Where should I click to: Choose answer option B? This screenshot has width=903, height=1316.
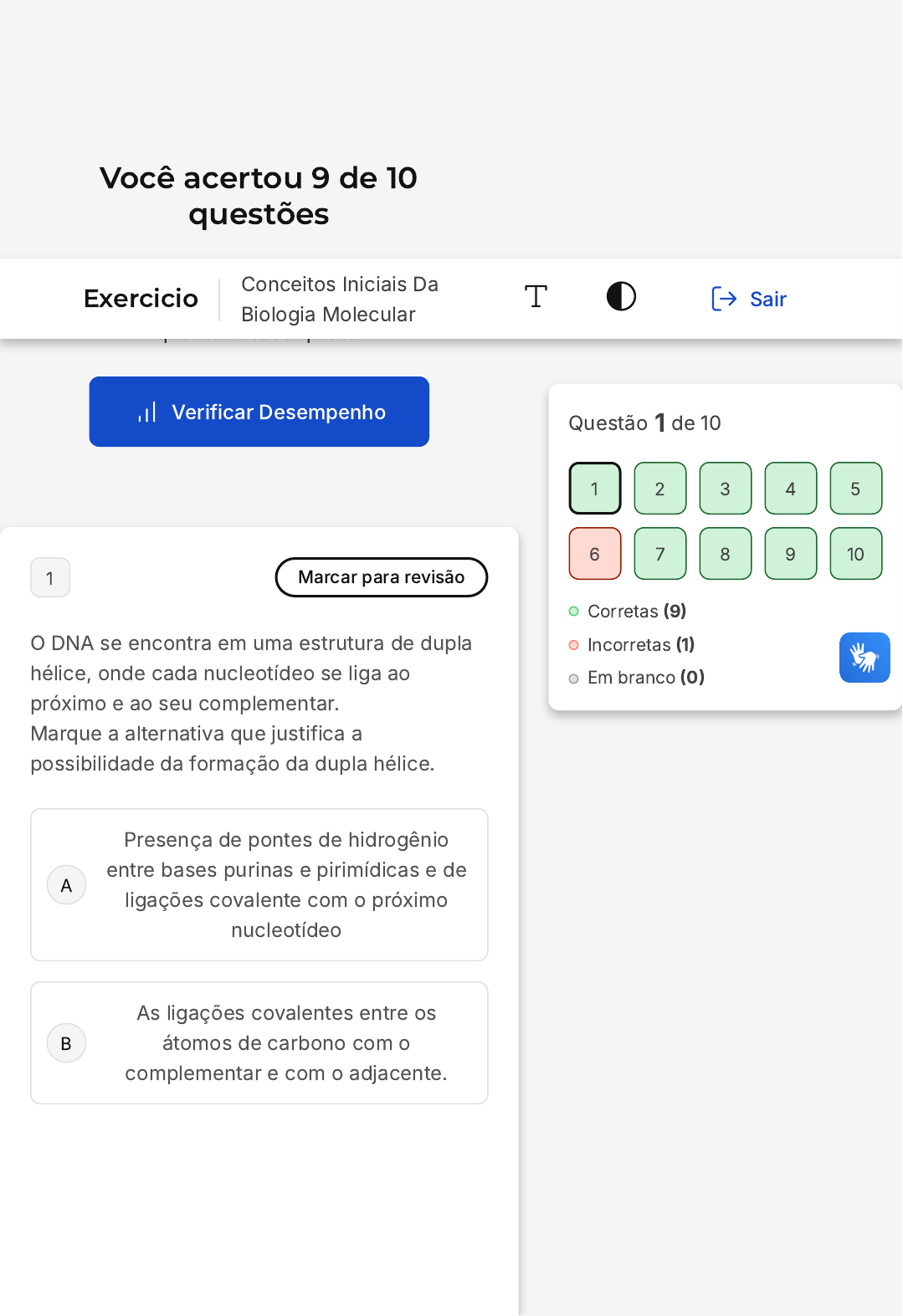pyautogui.click(x=259, y=1042)
